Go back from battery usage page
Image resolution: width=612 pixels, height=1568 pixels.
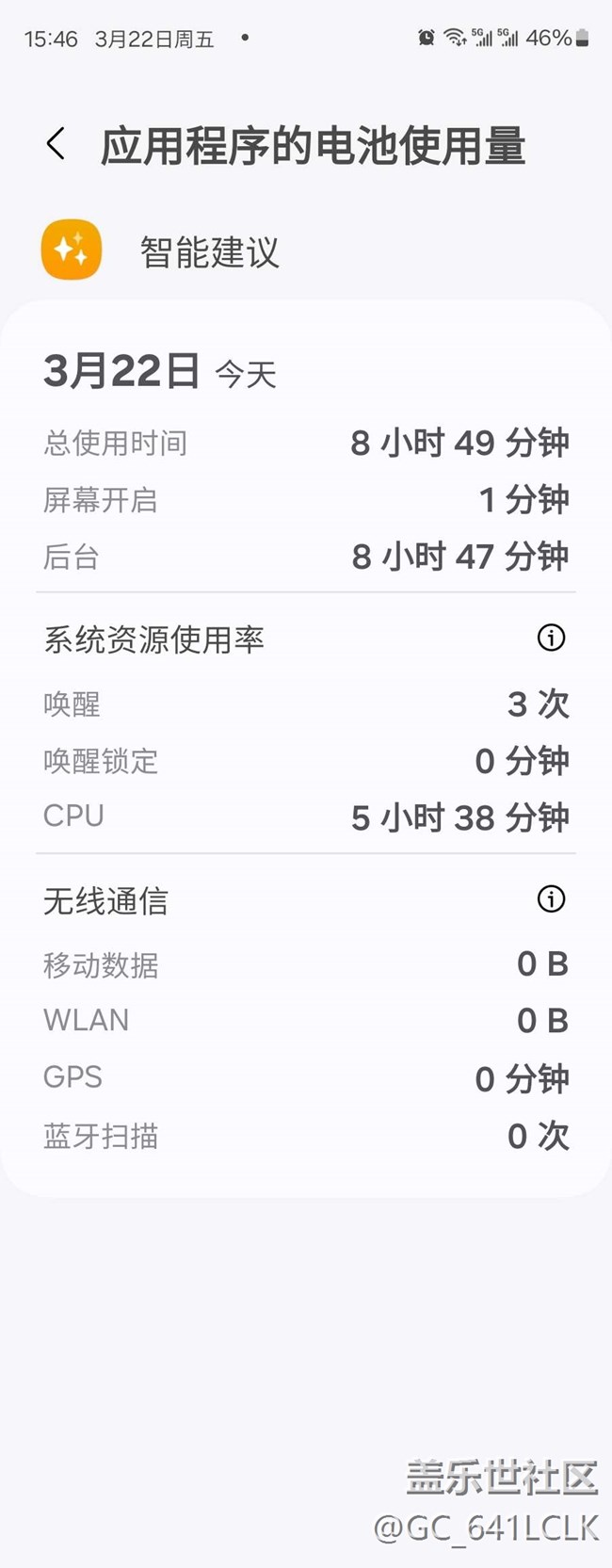coord(56,144)
